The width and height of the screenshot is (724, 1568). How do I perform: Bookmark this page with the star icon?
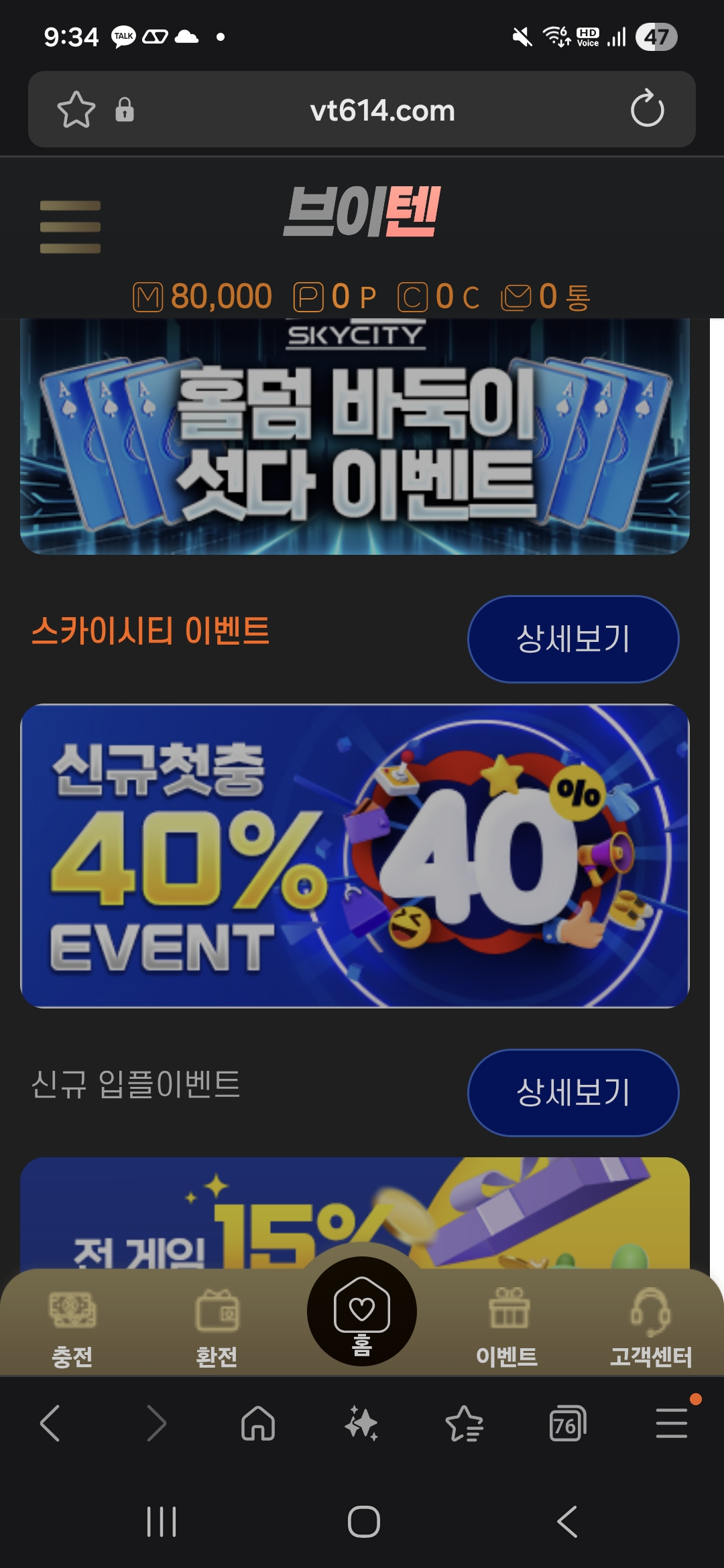pos(76,109)
